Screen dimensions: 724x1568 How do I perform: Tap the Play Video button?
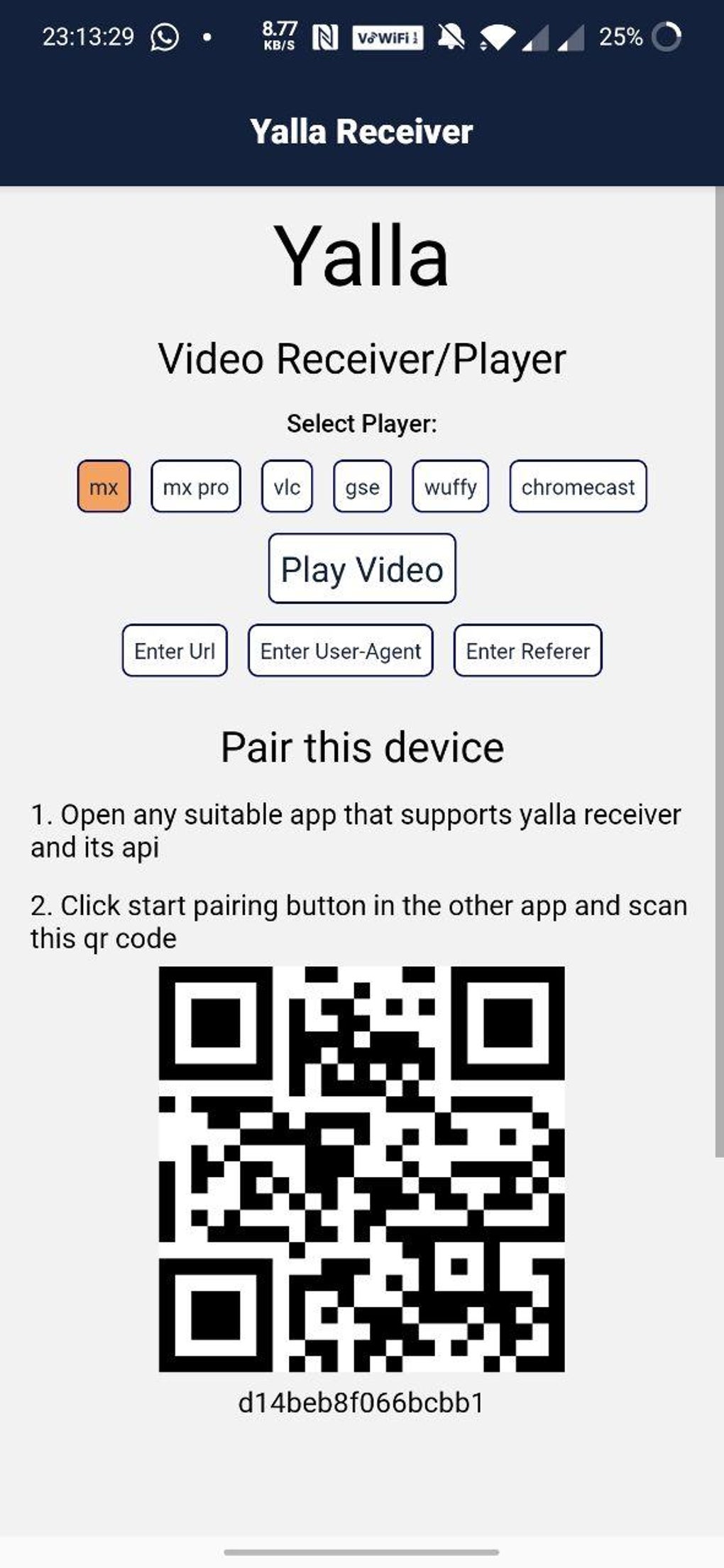pos(362,569)
